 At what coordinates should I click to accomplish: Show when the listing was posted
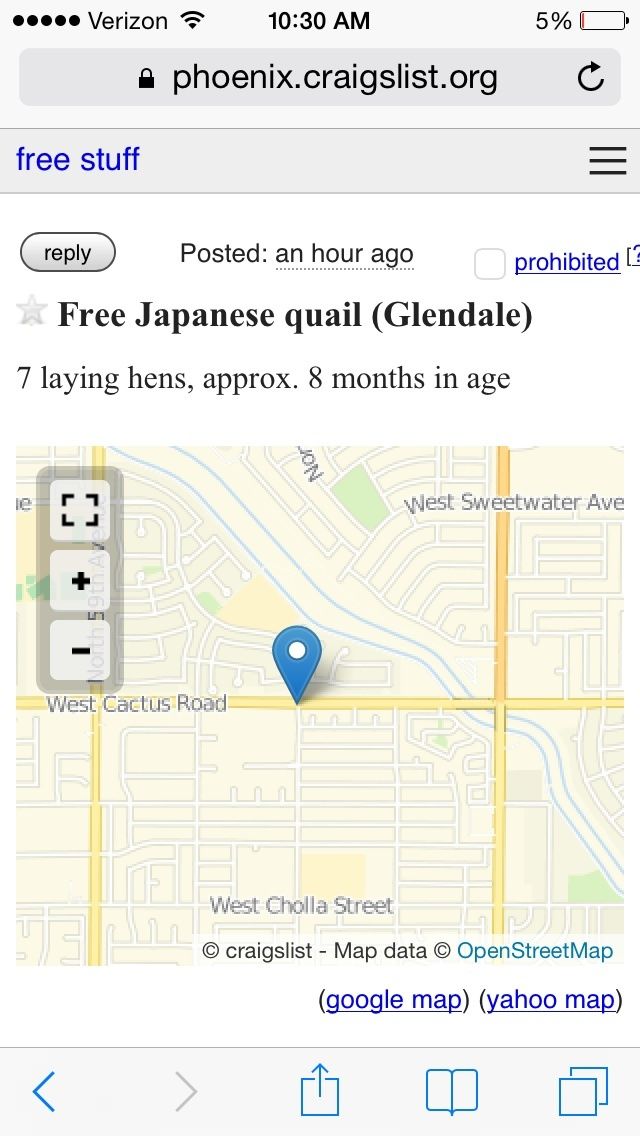tap(344, 254)
